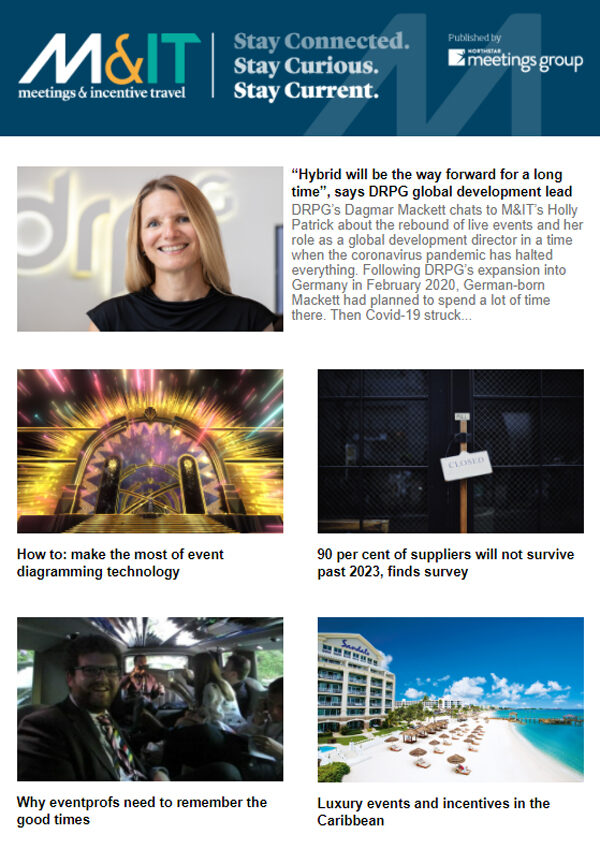Open the Closed sign article image
Screen dimensions: 600x849
tap(450, 451)
